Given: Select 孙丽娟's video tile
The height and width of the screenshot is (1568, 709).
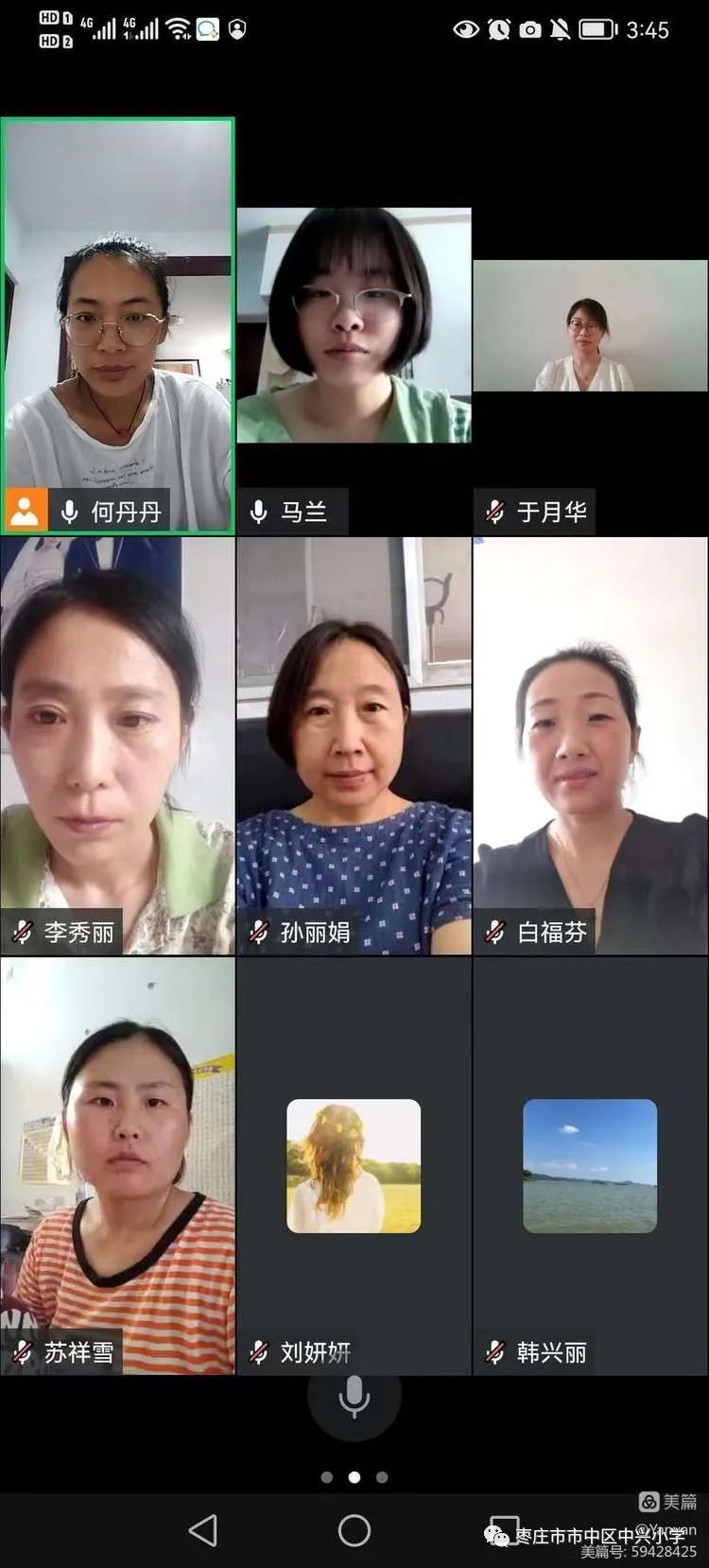Looking at the screenshot, I should pyautogui.click(x=354, y=745).
